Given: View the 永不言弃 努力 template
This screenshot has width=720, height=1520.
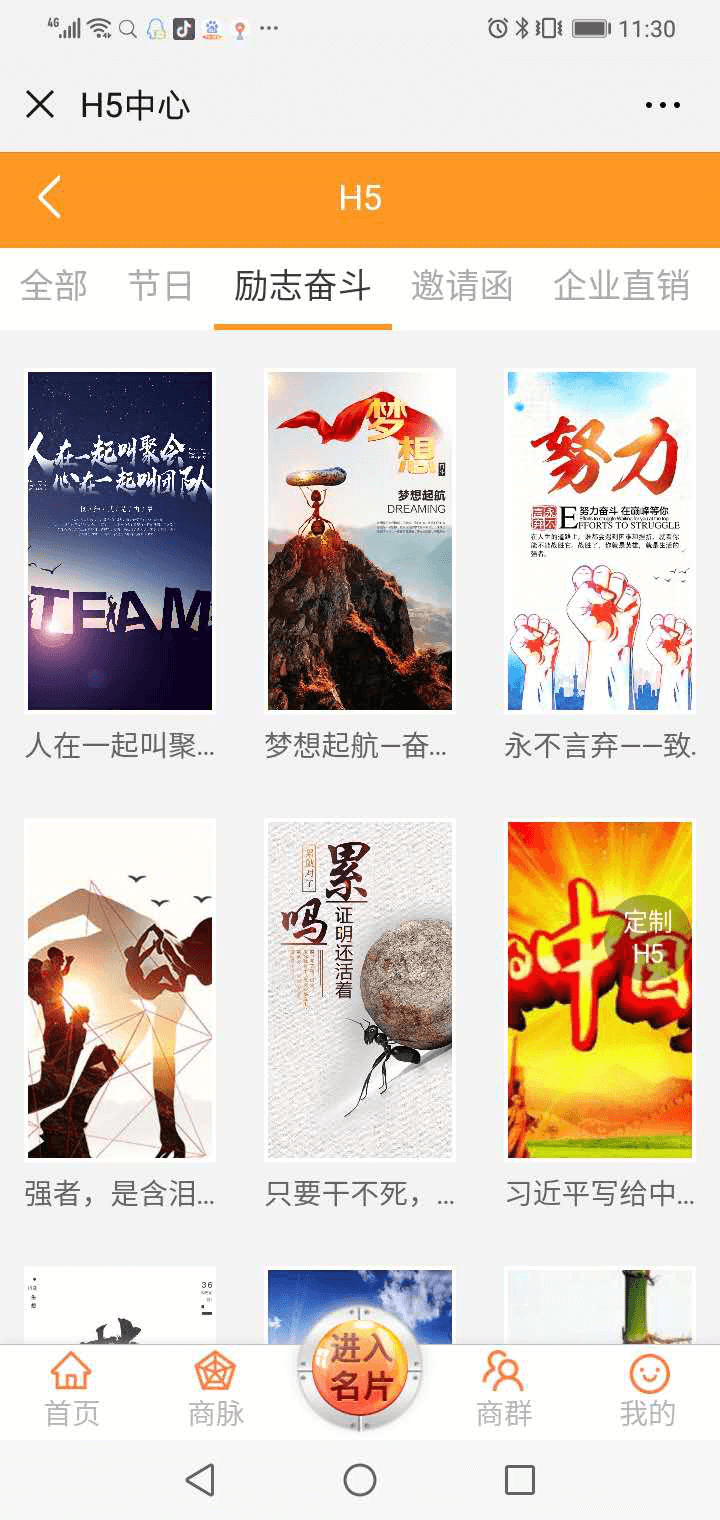Looking at the screenshot, I should 600,541.
